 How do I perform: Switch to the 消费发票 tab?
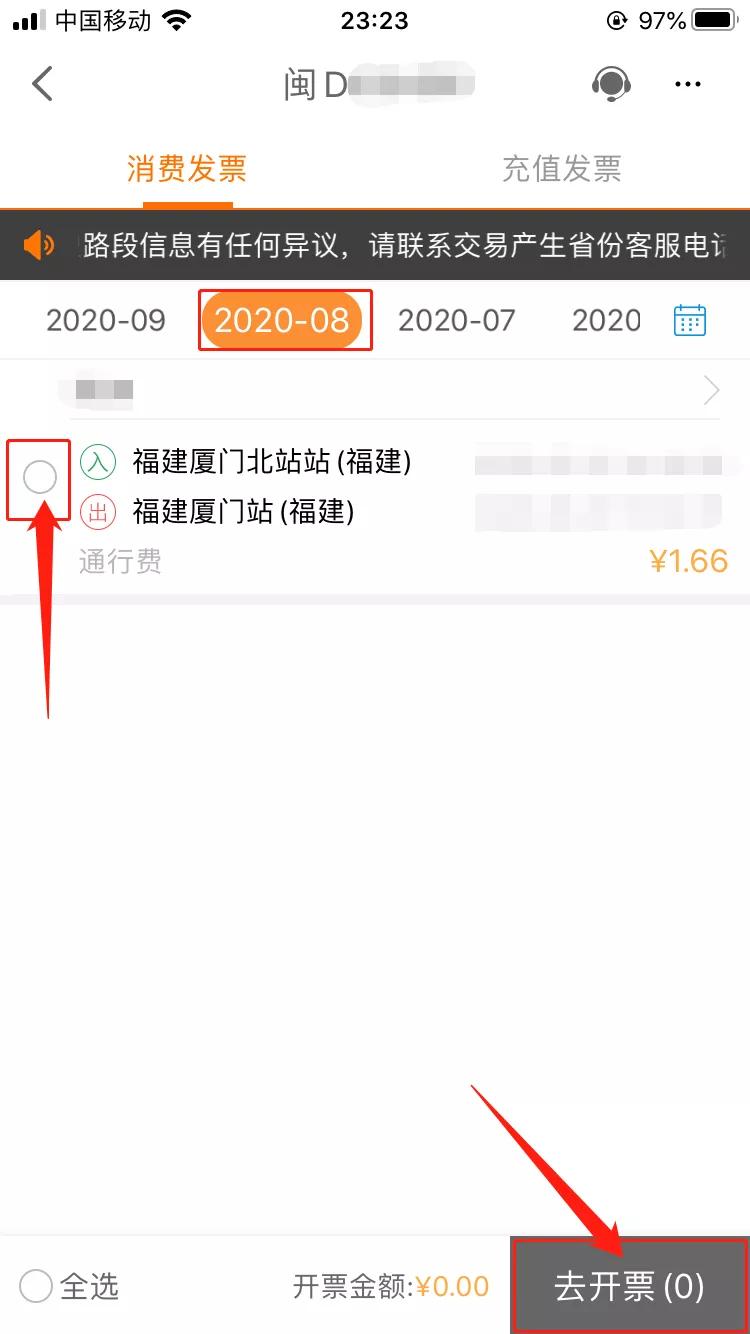pyautogui.click(x=185, y=170)
